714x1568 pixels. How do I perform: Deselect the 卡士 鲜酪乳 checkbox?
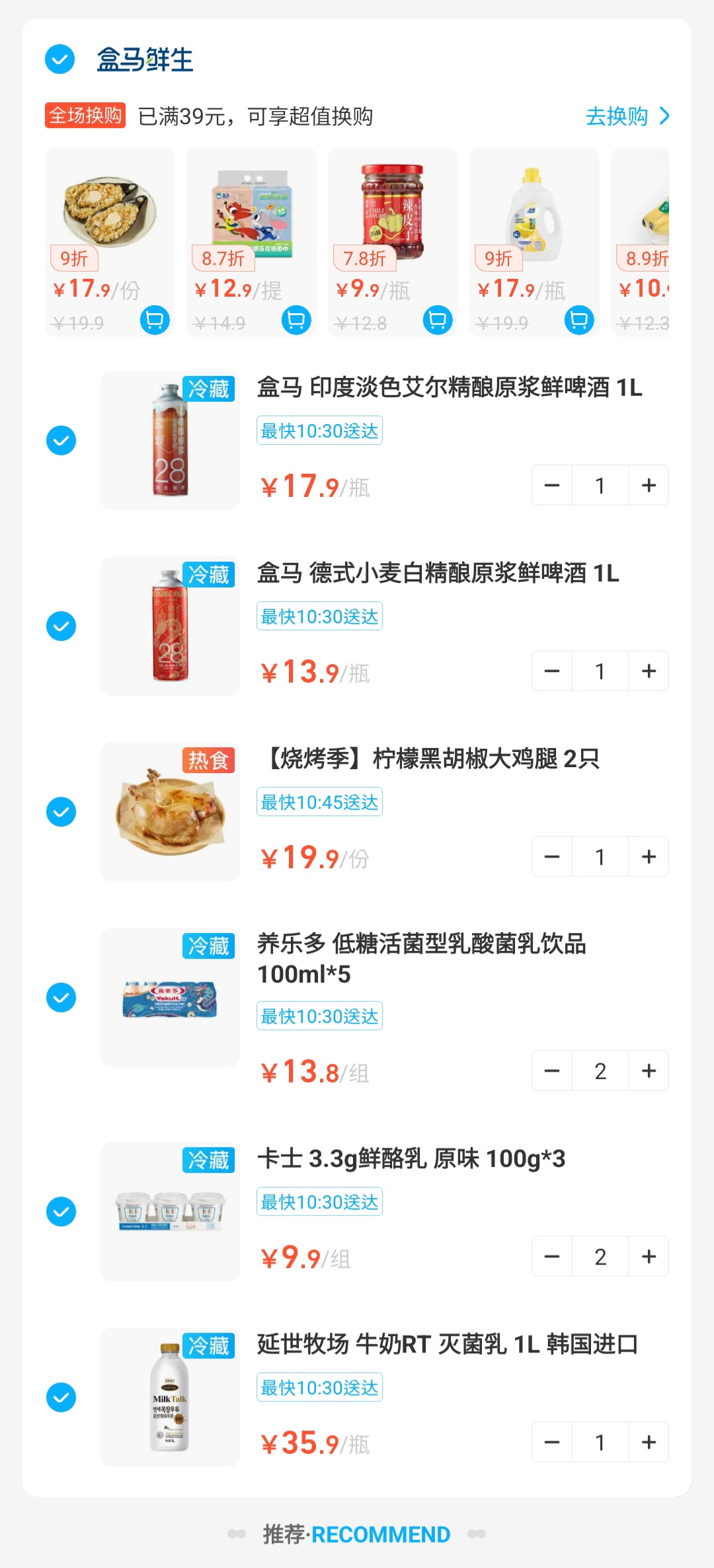[61, 1212]
